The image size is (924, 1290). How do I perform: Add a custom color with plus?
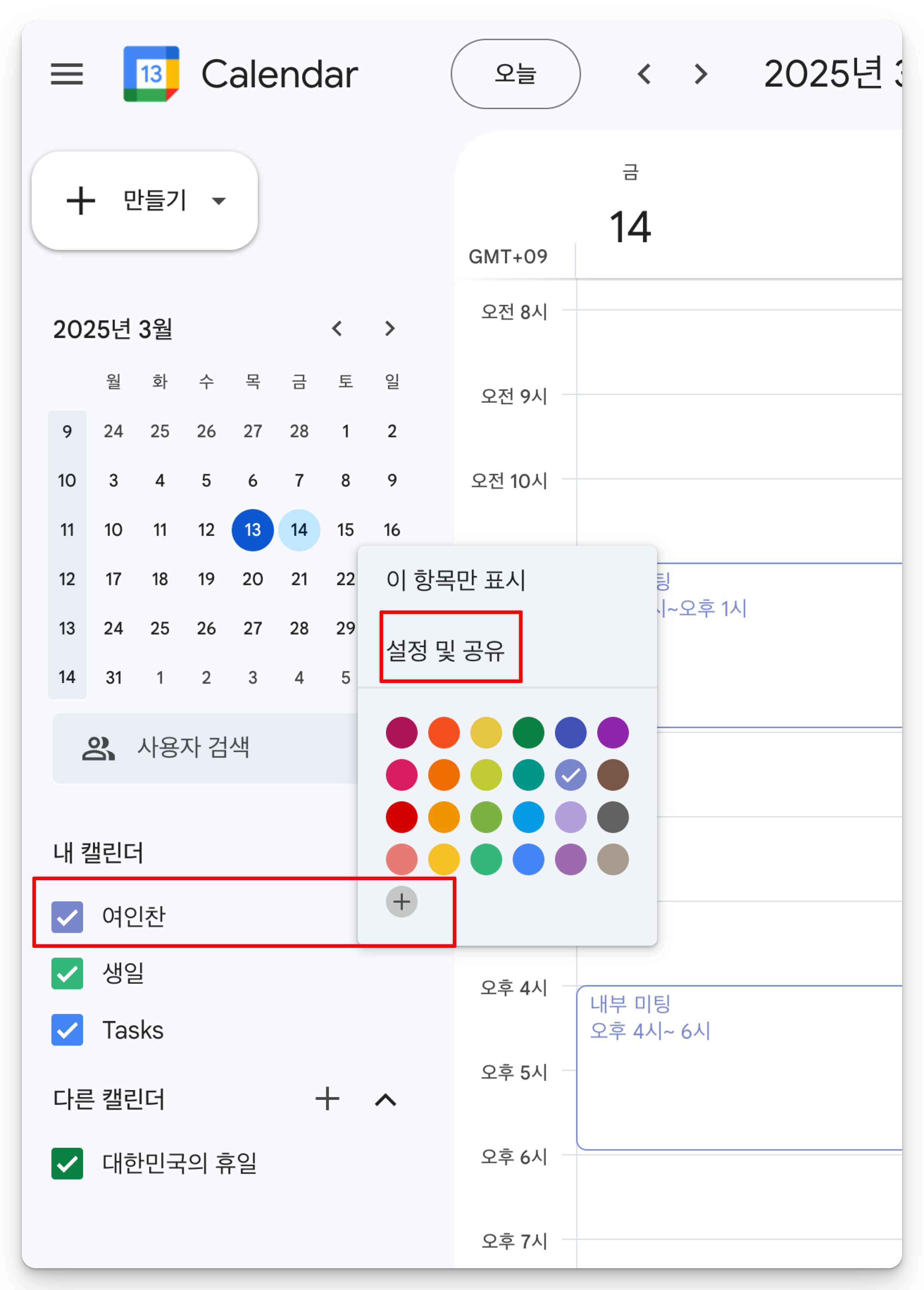[x=401, y=902]
